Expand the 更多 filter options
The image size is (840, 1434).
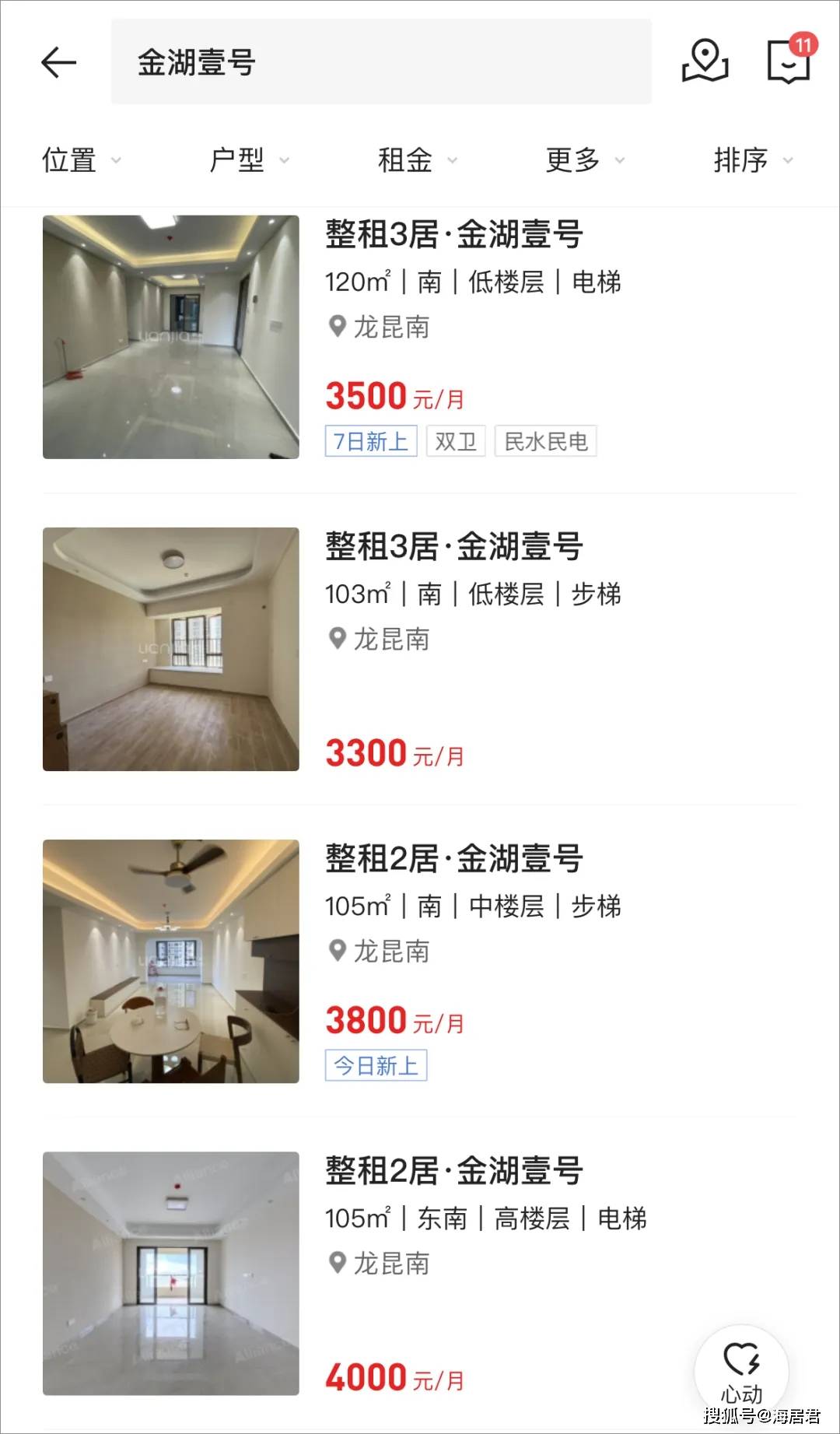(x=585, y=160)
